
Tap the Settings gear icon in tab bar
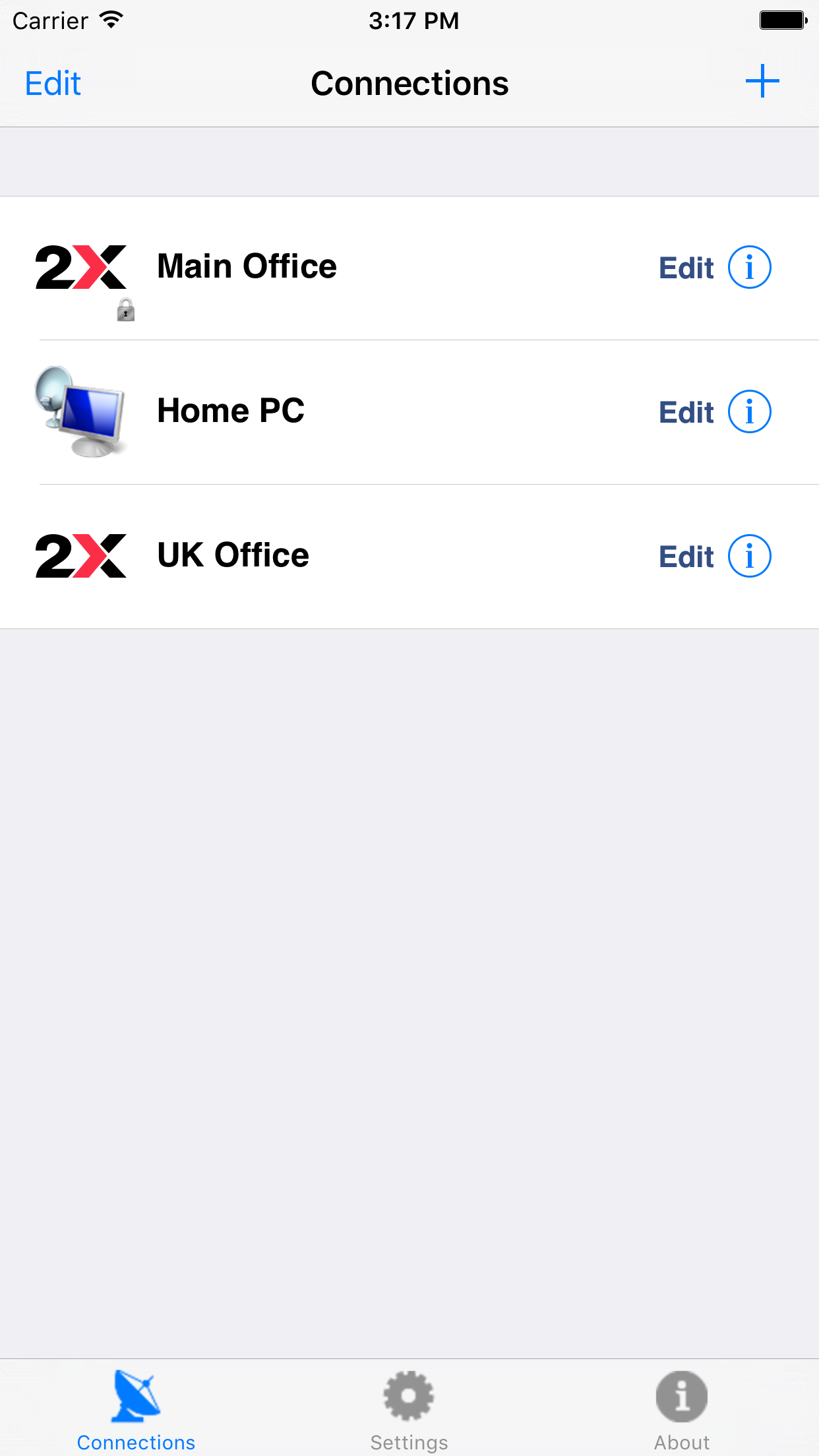click(408, 1395)
